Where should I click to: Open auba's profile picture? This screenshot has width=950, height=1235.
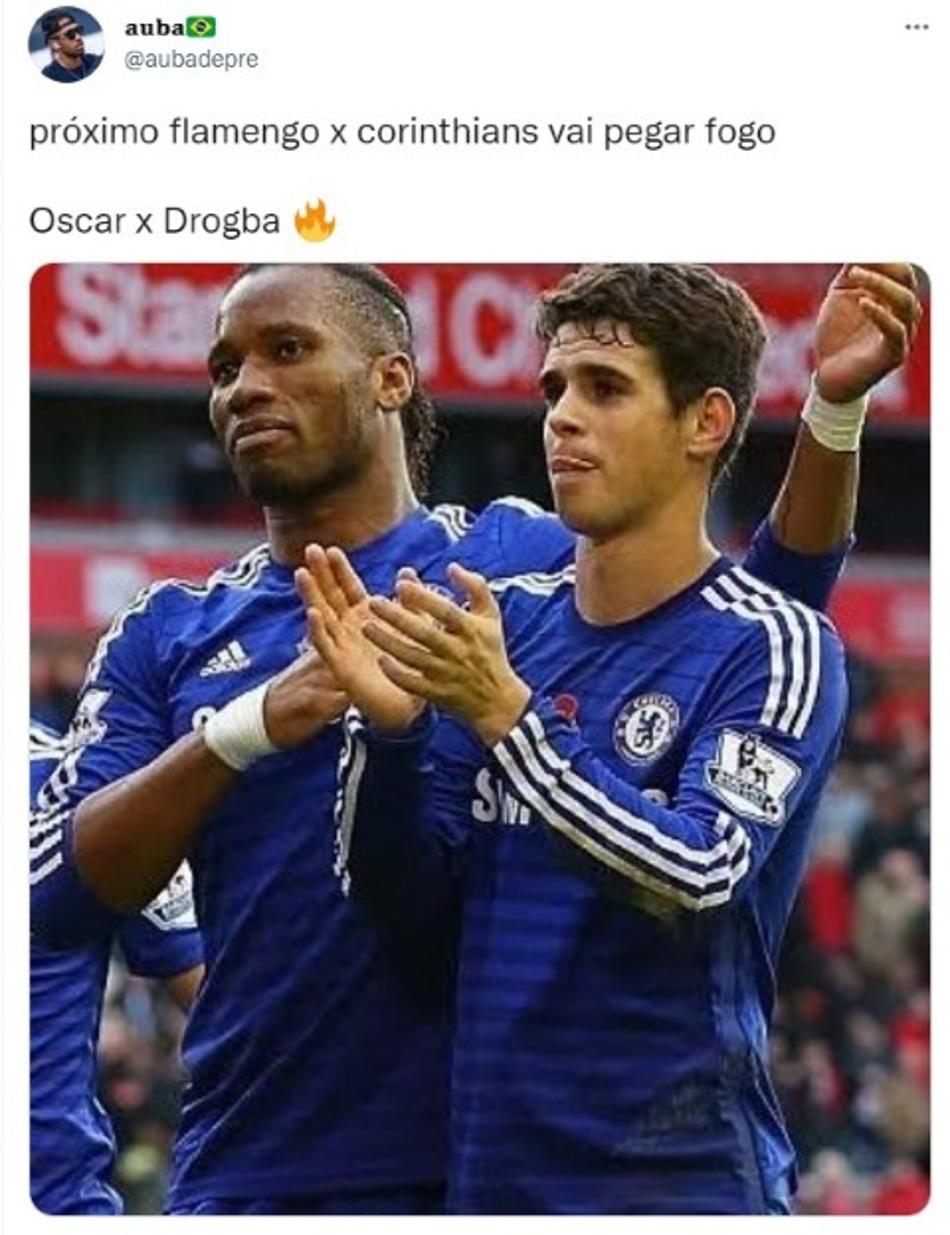tap(66, 44)
